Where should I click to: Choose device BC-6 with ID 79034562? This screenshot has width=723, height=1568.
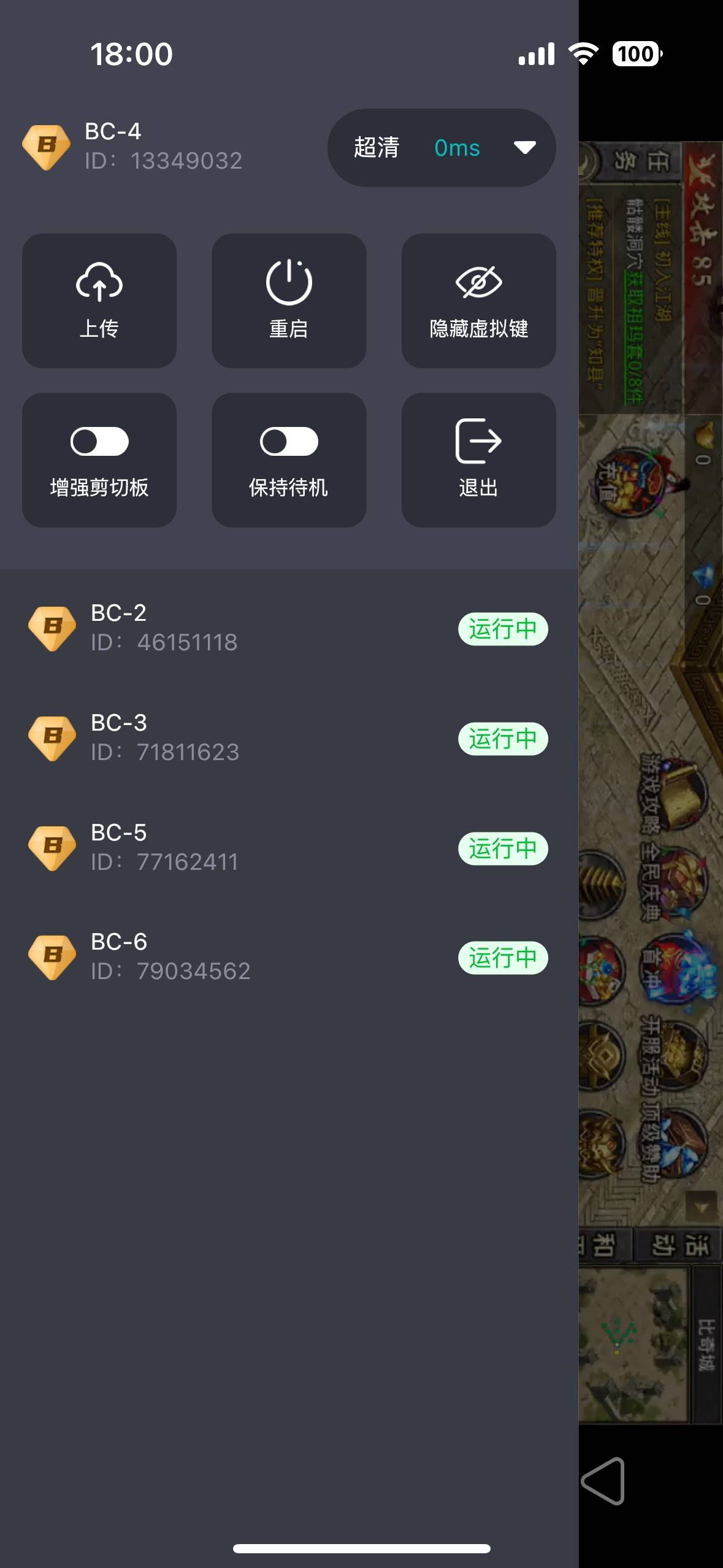[x=288, y=956]
